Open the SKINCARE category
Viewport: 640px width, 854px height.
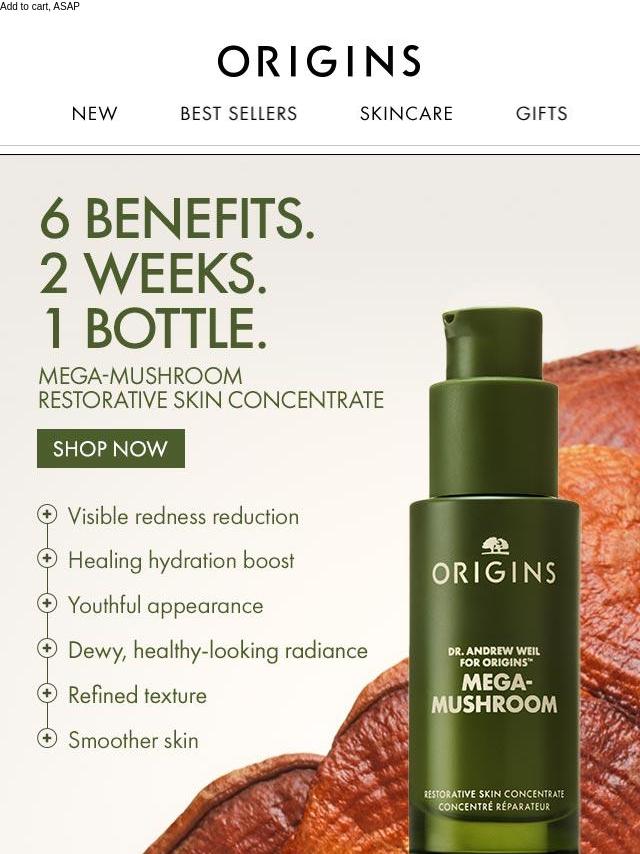click(406, 114)
